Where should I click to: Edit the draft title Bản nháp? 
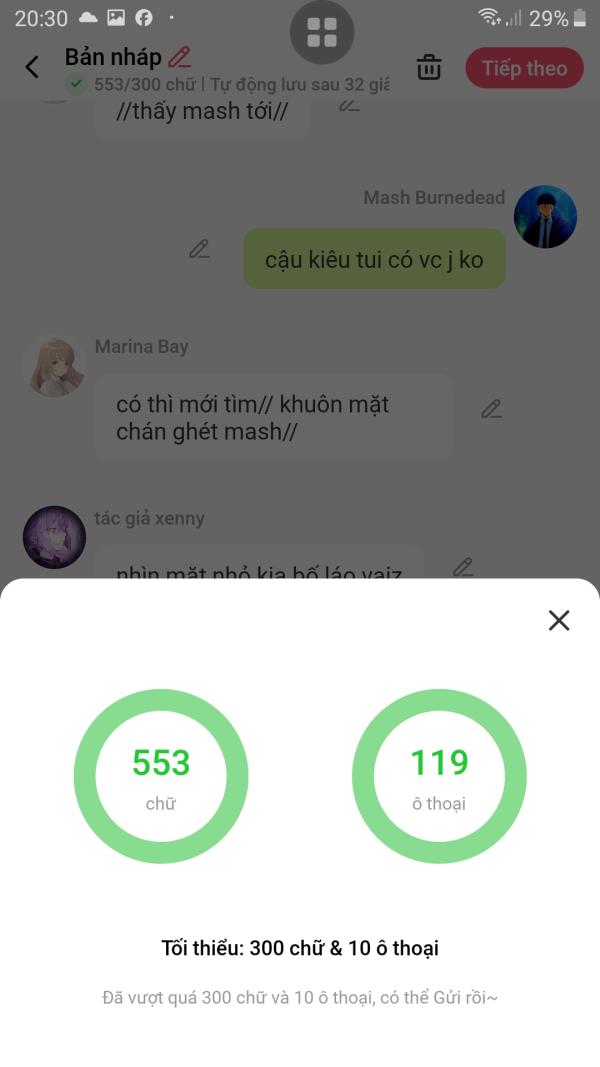click(180, 57)
